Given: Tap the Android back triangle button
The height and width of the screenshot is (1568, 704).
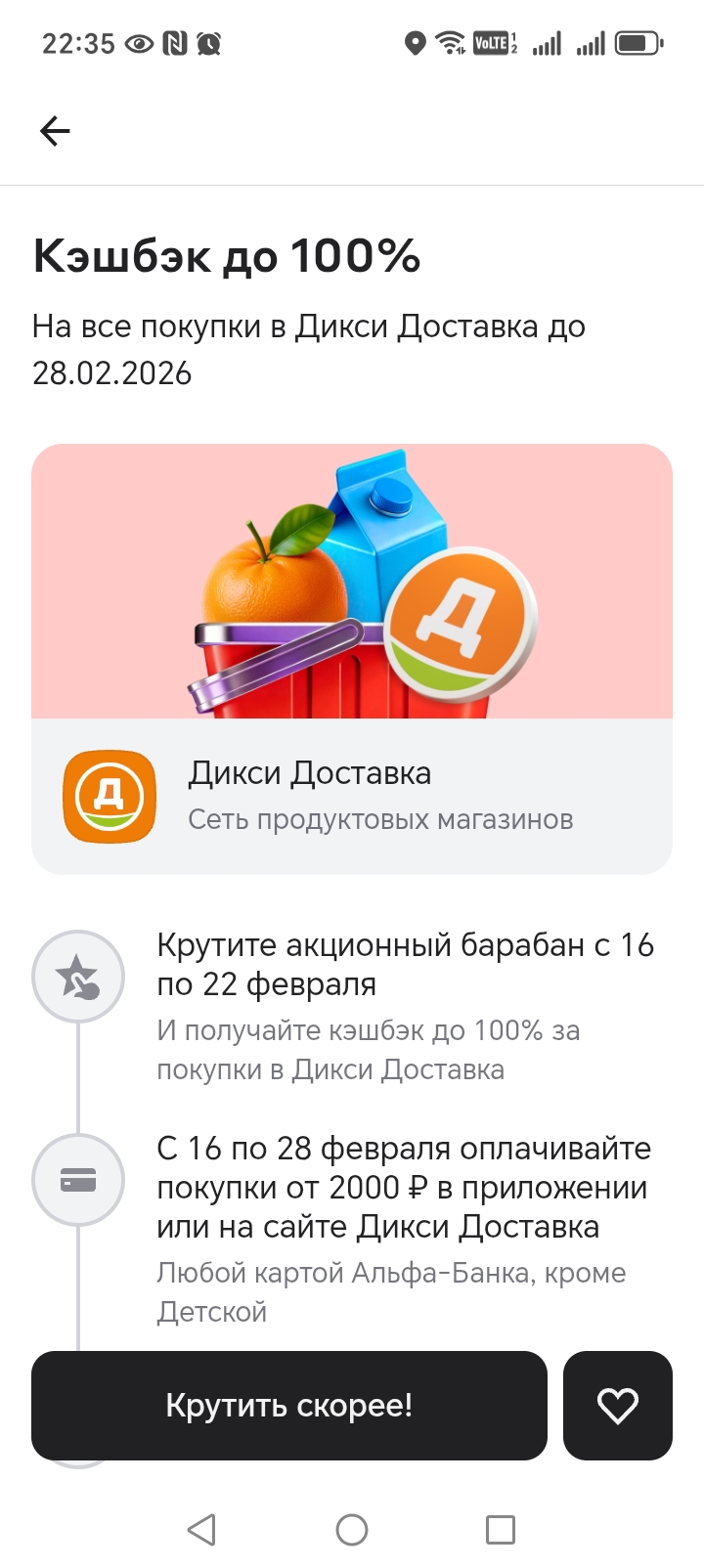Looking at the screenshot, I should (200, 1530).
